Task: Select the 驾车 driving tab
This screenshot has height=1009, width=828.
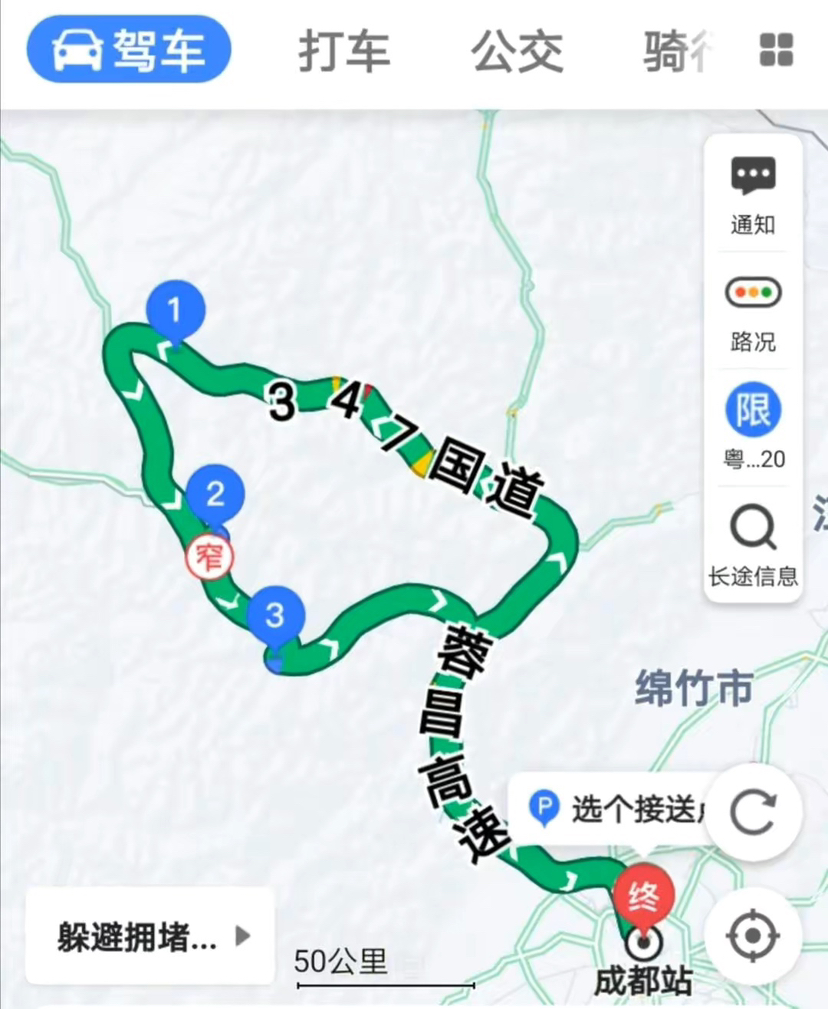Action: pos(128,48)
